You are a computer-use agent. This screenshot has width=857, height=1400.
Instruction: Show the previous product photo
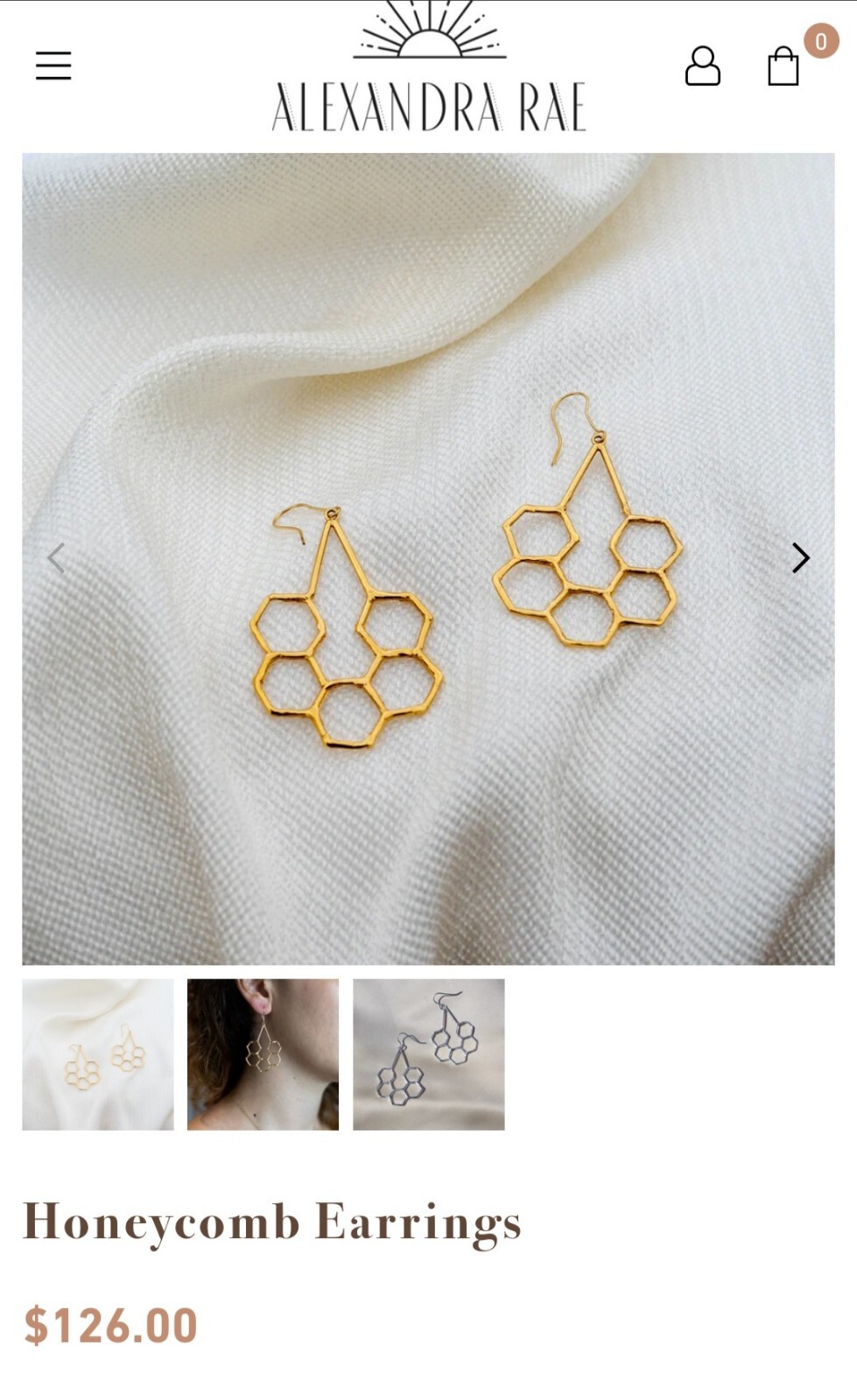point(56,557)
